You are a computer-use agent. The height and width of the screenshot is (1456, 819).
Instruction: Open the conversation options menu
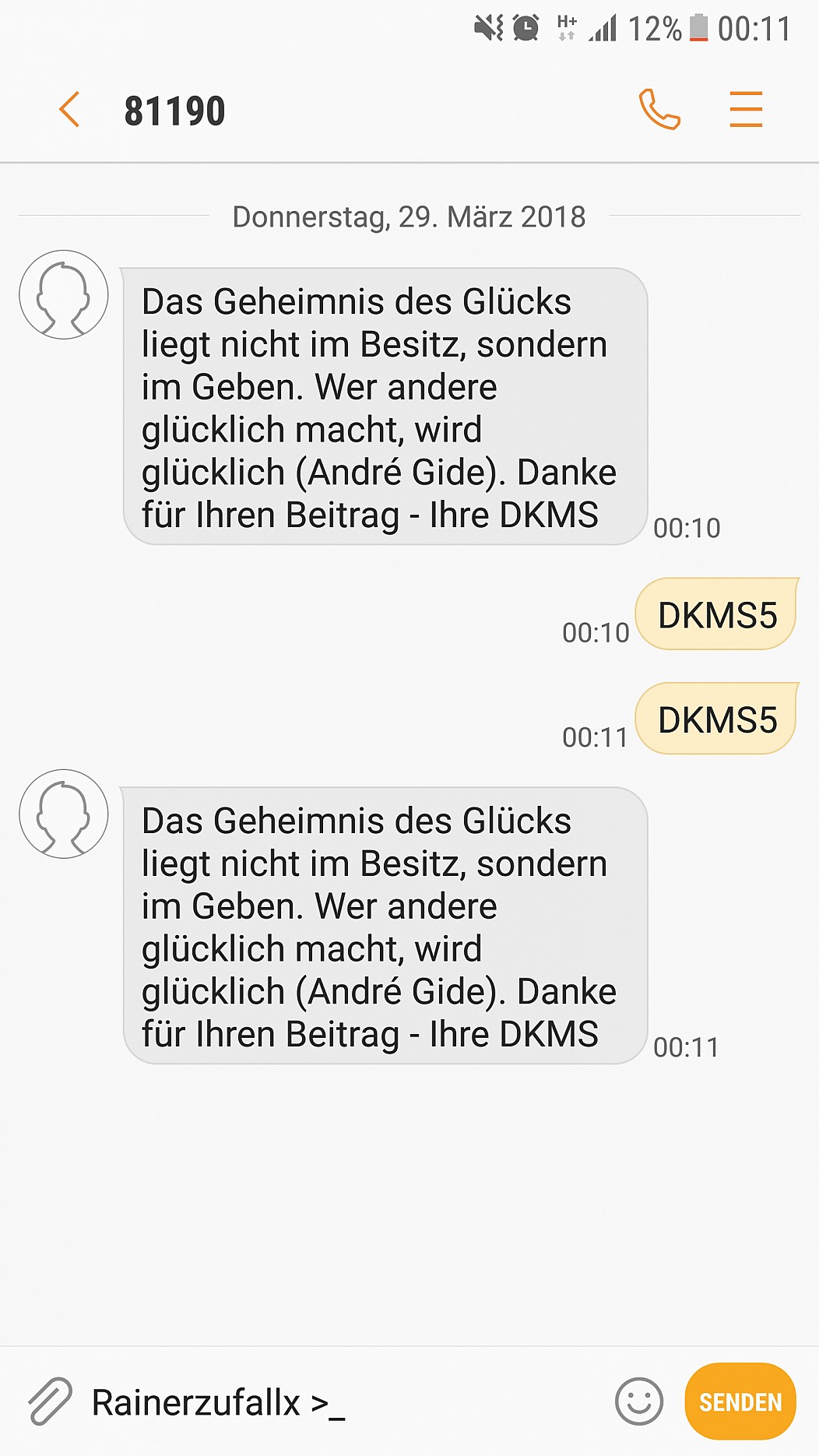(746, 109)
